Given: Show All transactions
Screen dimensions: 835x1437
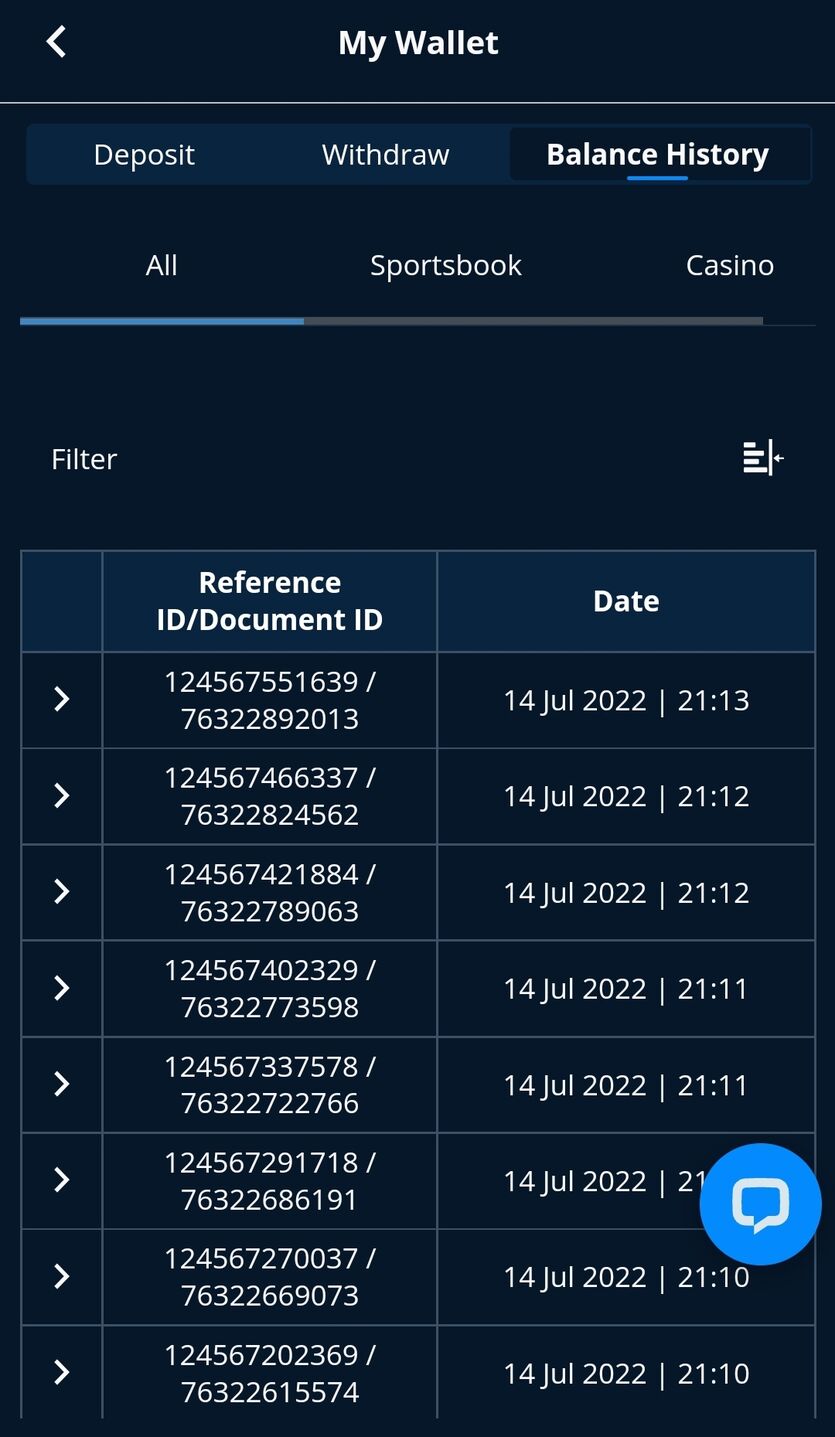Looking at the screenshot, I should pyautogui.click(x=161, y=265).
